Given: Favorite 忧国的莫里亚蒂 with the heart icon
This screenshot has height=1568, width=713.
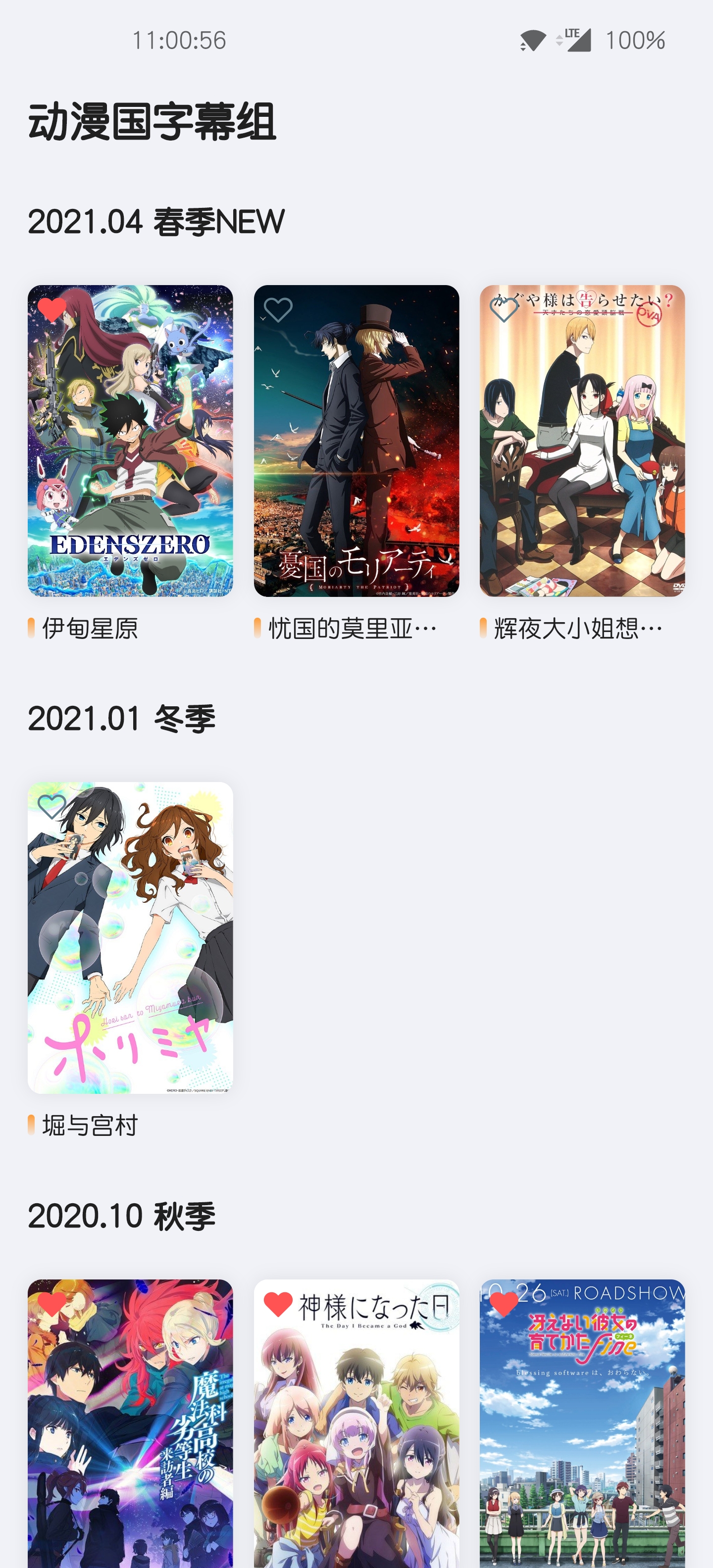Looking at the screenshot, I should pos(278,310).
